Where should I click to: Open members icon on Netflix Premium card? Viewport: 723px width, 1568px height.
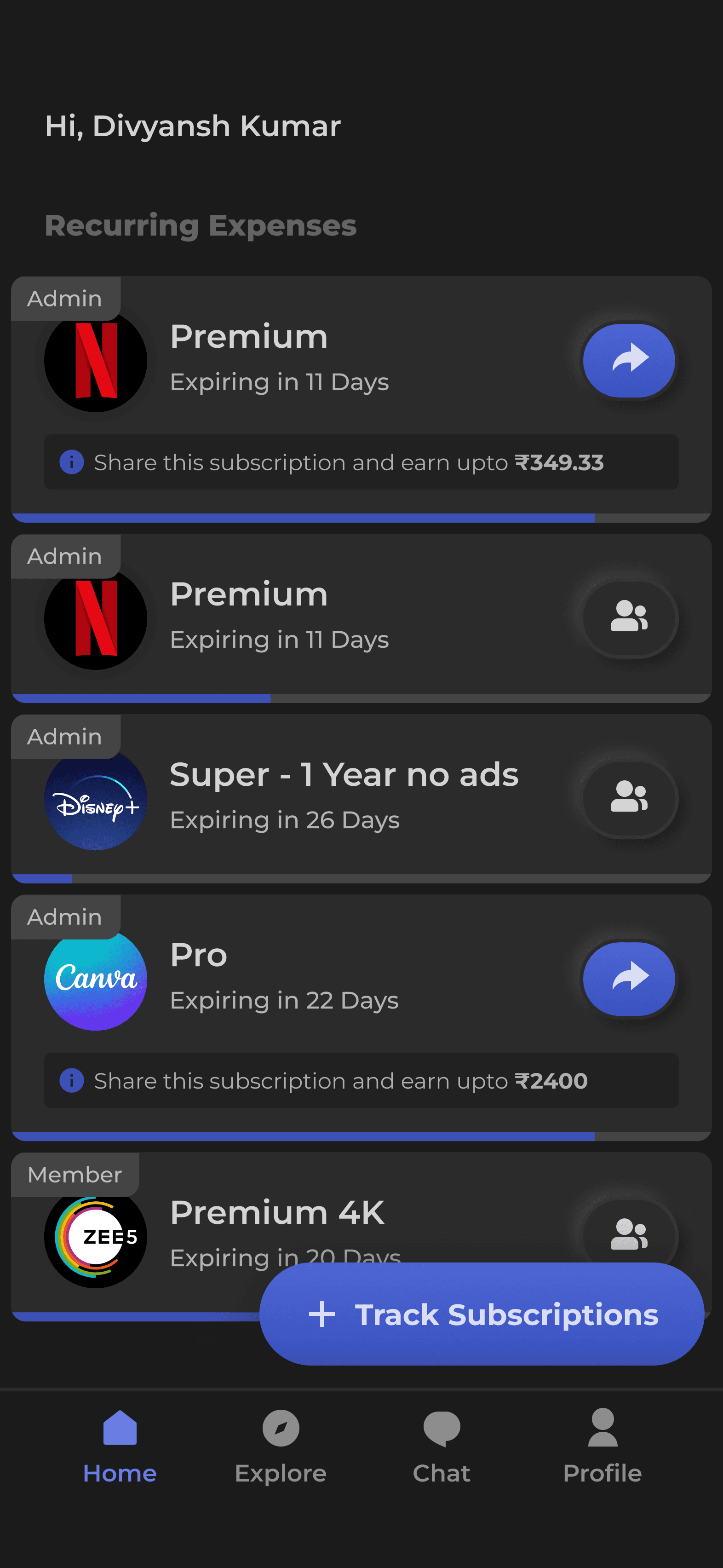coord(629,618)
